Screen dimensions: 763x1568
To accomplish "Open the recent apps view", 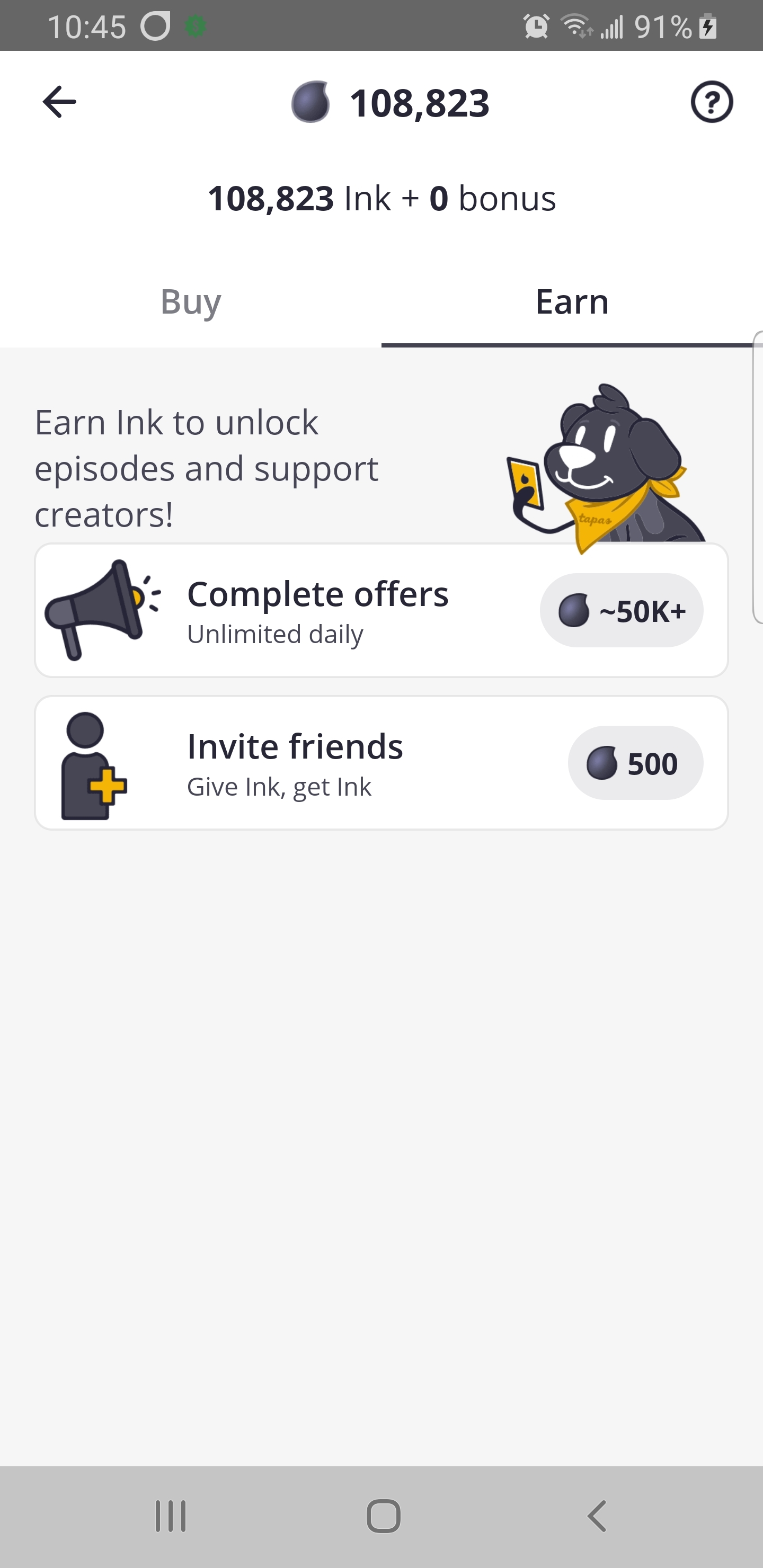I will click(x=171, y=1516).
